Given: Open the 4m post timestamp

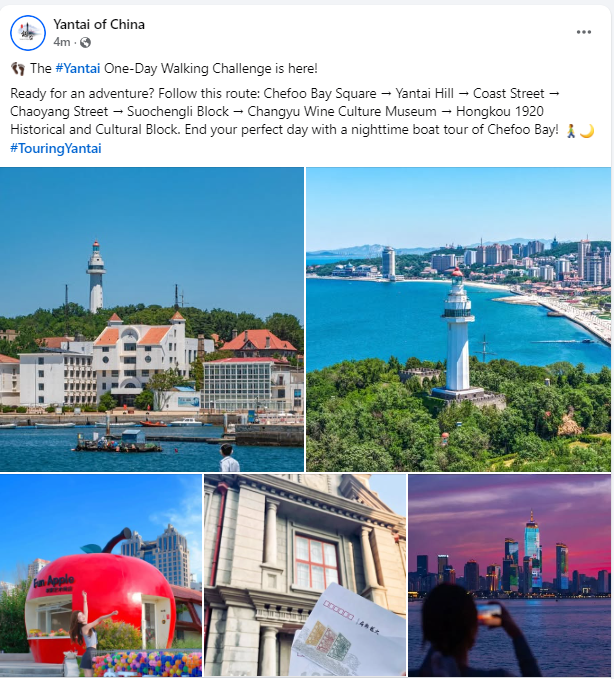Looking at the screenshot, I should coord(61,42).
